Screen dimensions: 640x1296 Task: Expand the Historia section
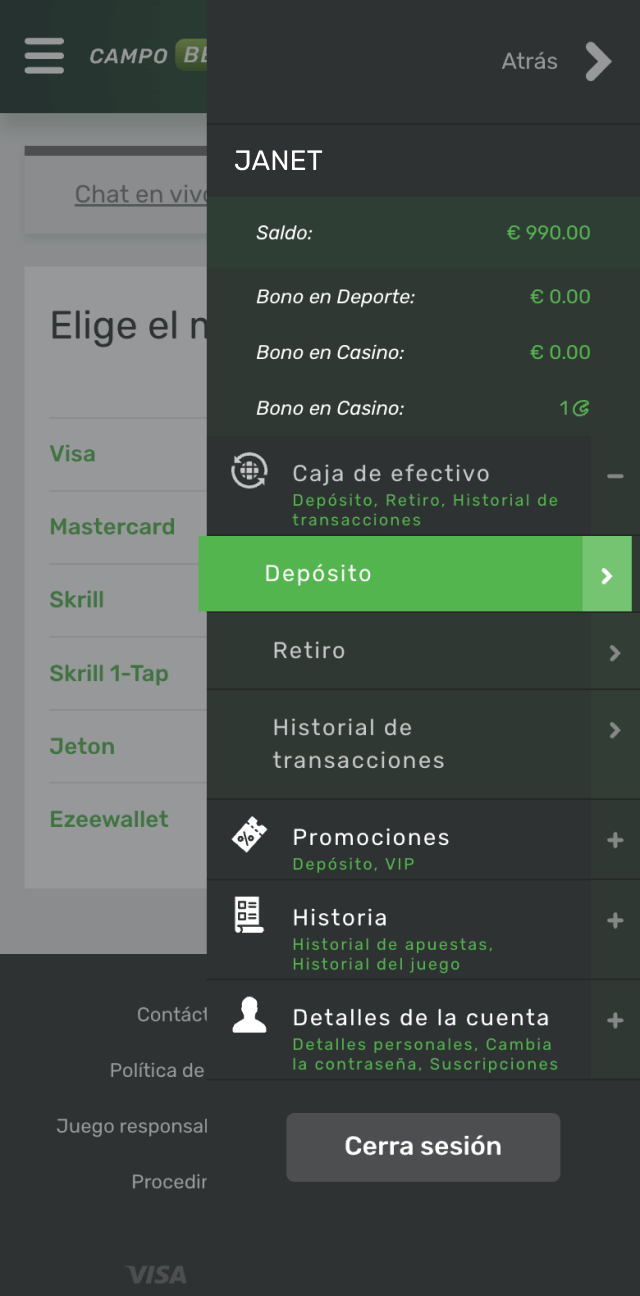coord(615,920)
